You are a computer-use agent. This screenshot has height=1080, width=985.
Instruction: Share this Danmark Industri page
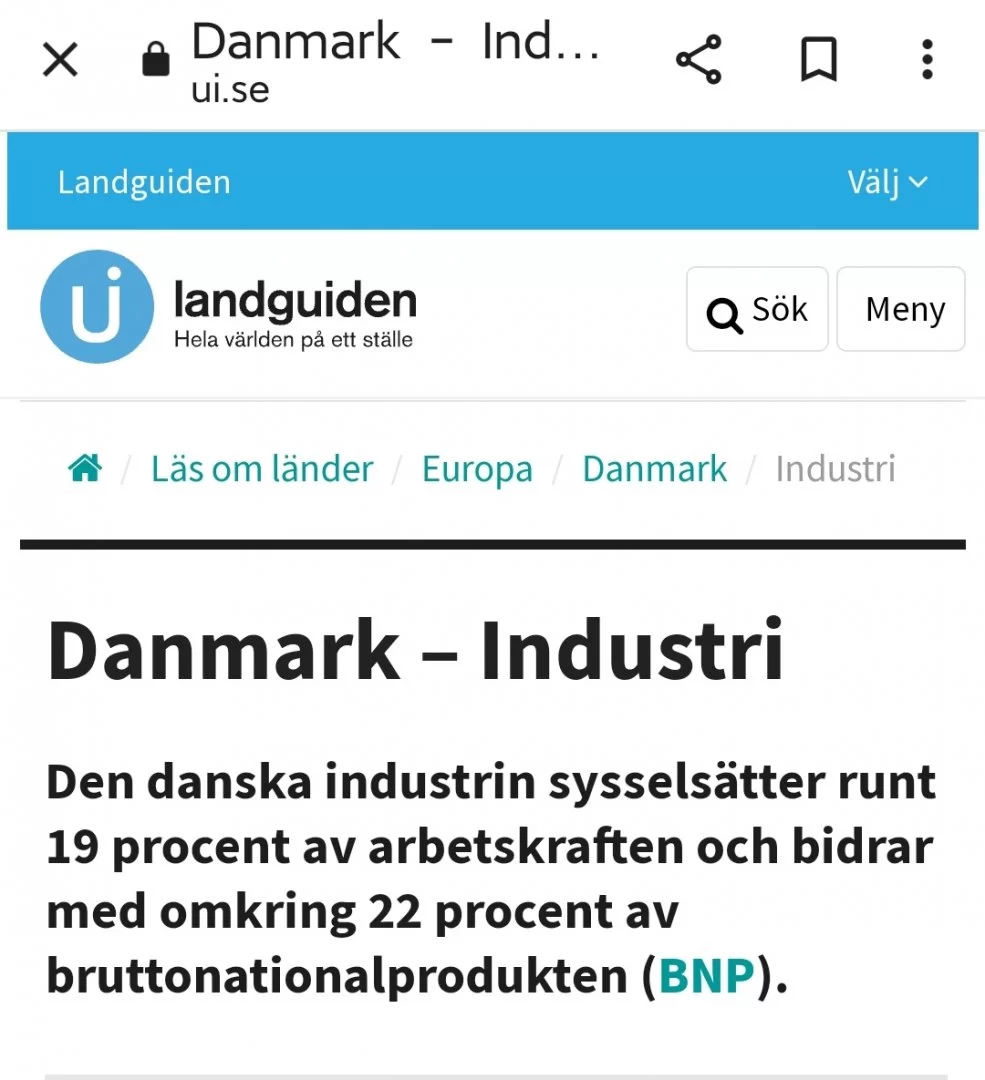point(699,61)
